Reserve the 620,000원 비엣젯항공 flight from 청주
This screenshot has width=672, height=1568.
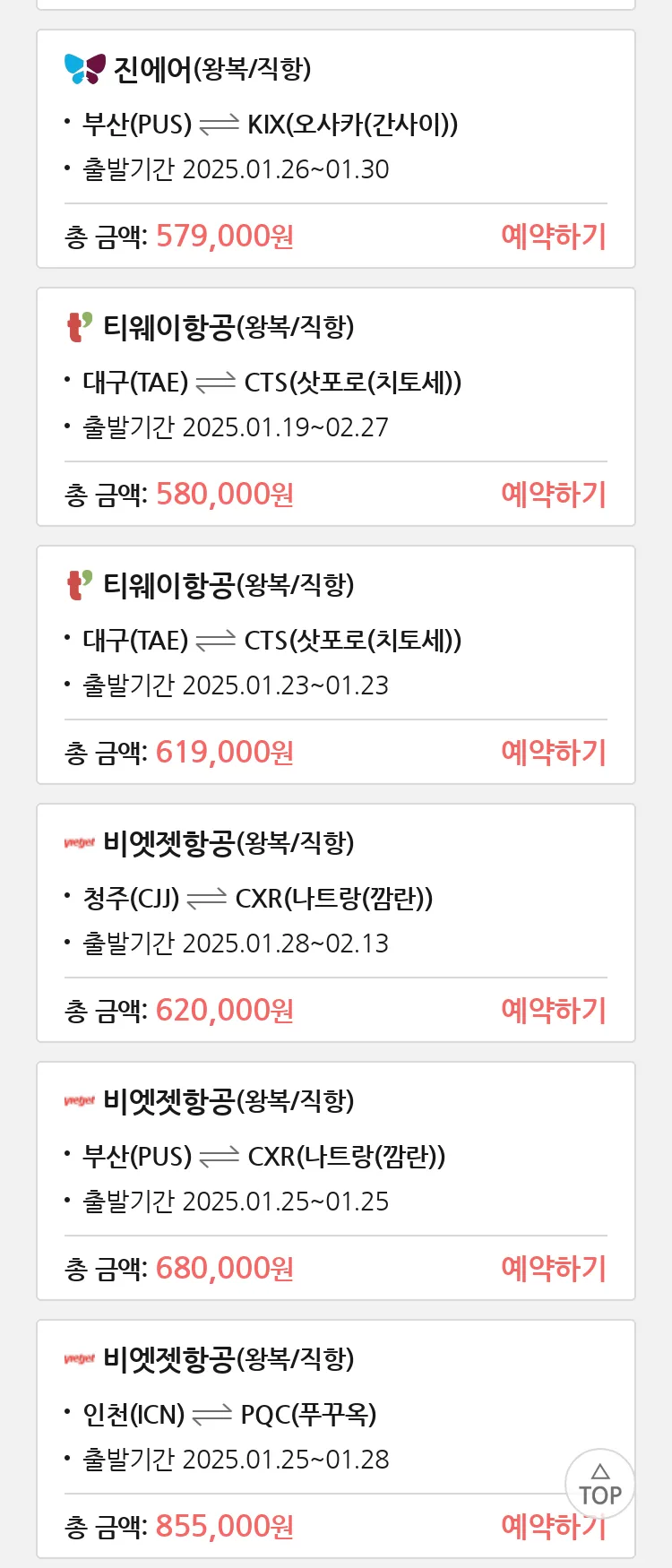[553, 1011]
